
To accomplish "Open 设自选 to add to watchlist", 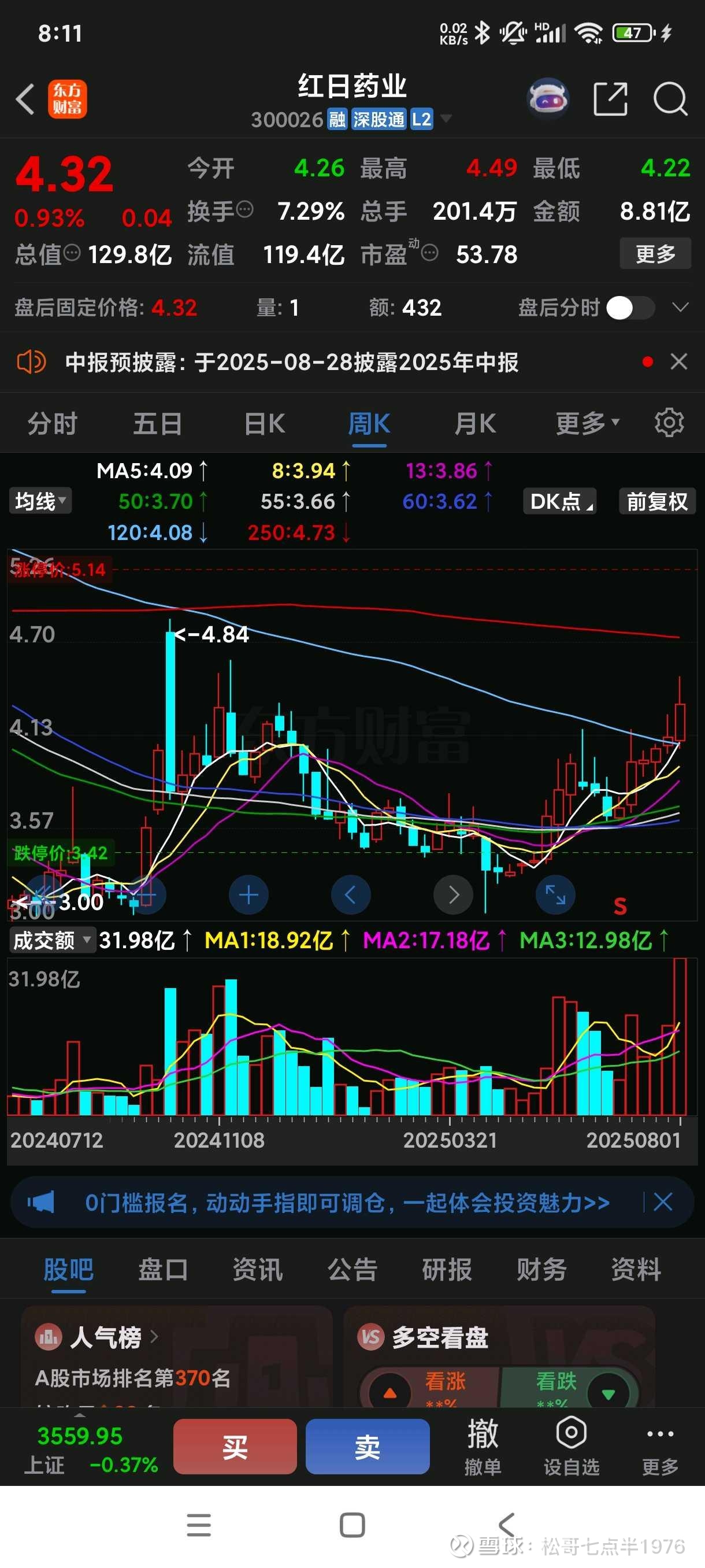I will [571, 1446].
